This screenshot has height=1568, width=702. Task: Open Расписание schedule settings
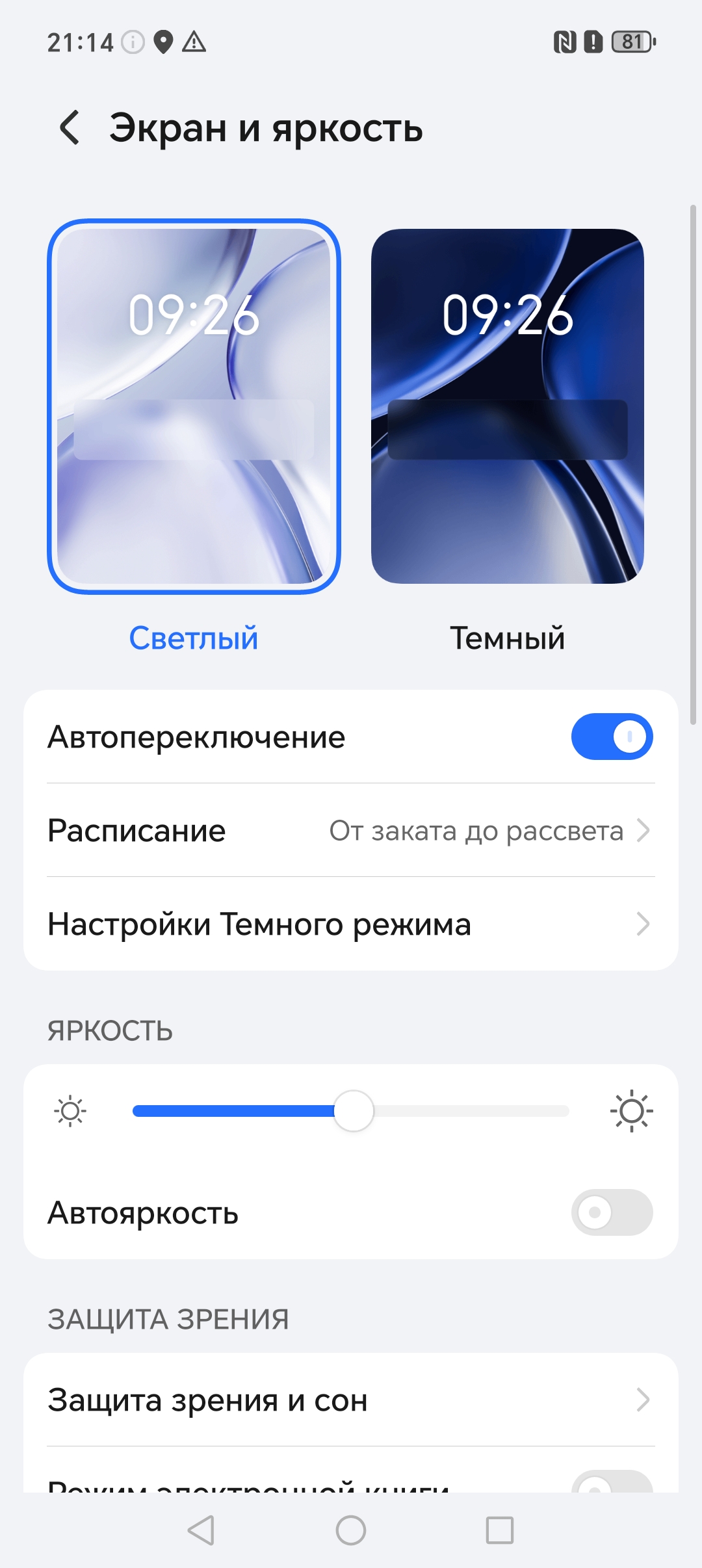[351, 830]
